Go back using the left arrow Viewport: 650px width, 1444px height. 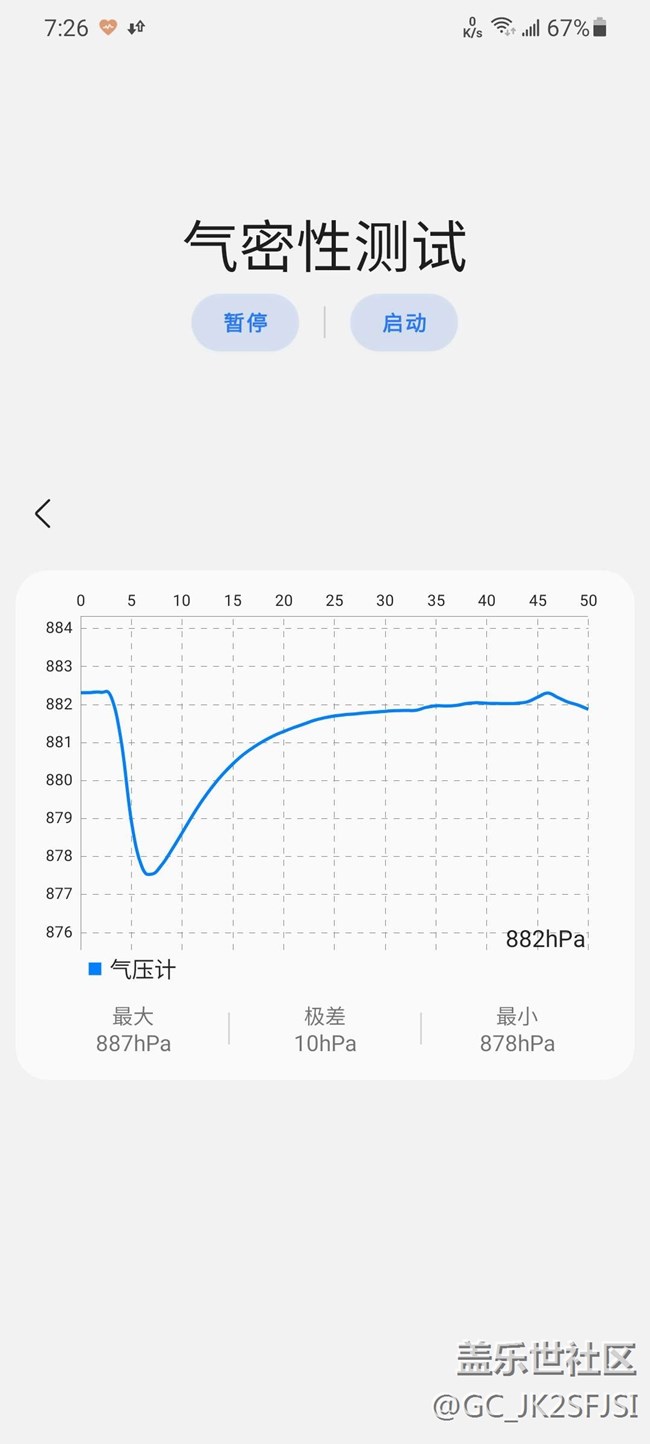[x=42, y=513]
